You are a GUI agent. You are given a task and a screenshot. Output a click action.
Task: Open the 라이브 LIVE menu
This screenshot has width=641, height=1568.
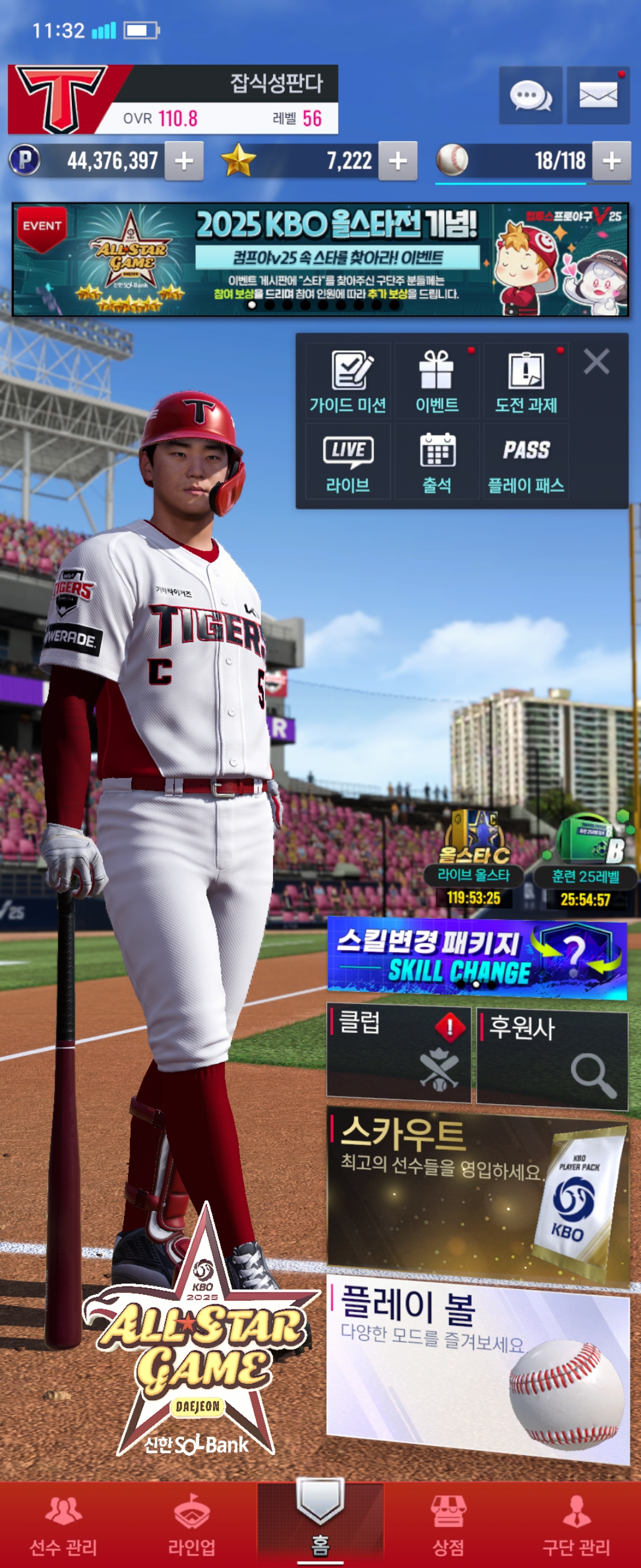coord(348,461)
